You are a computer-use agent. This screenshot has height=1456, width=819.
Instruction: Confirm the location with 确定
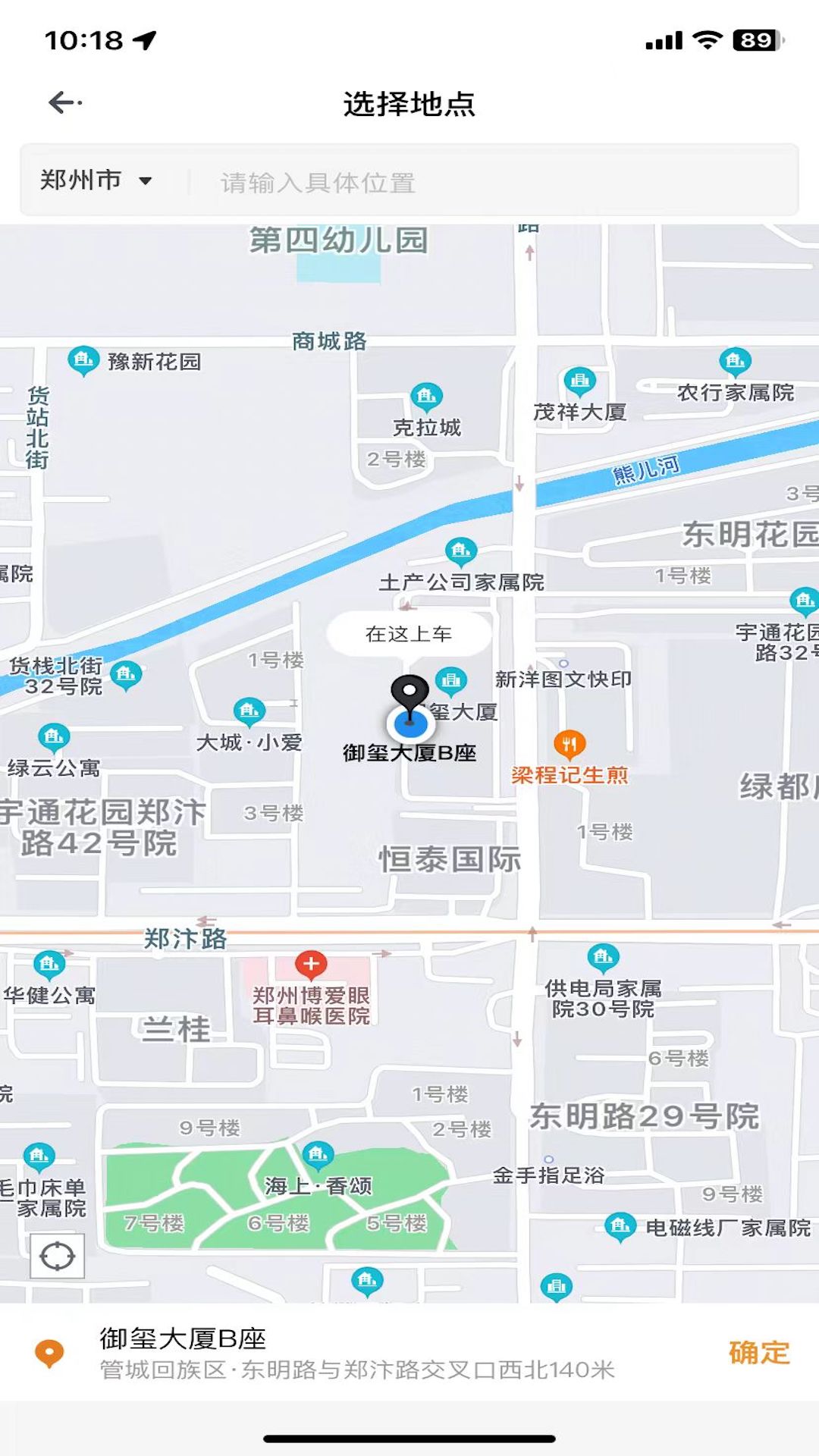[759, 1352]
